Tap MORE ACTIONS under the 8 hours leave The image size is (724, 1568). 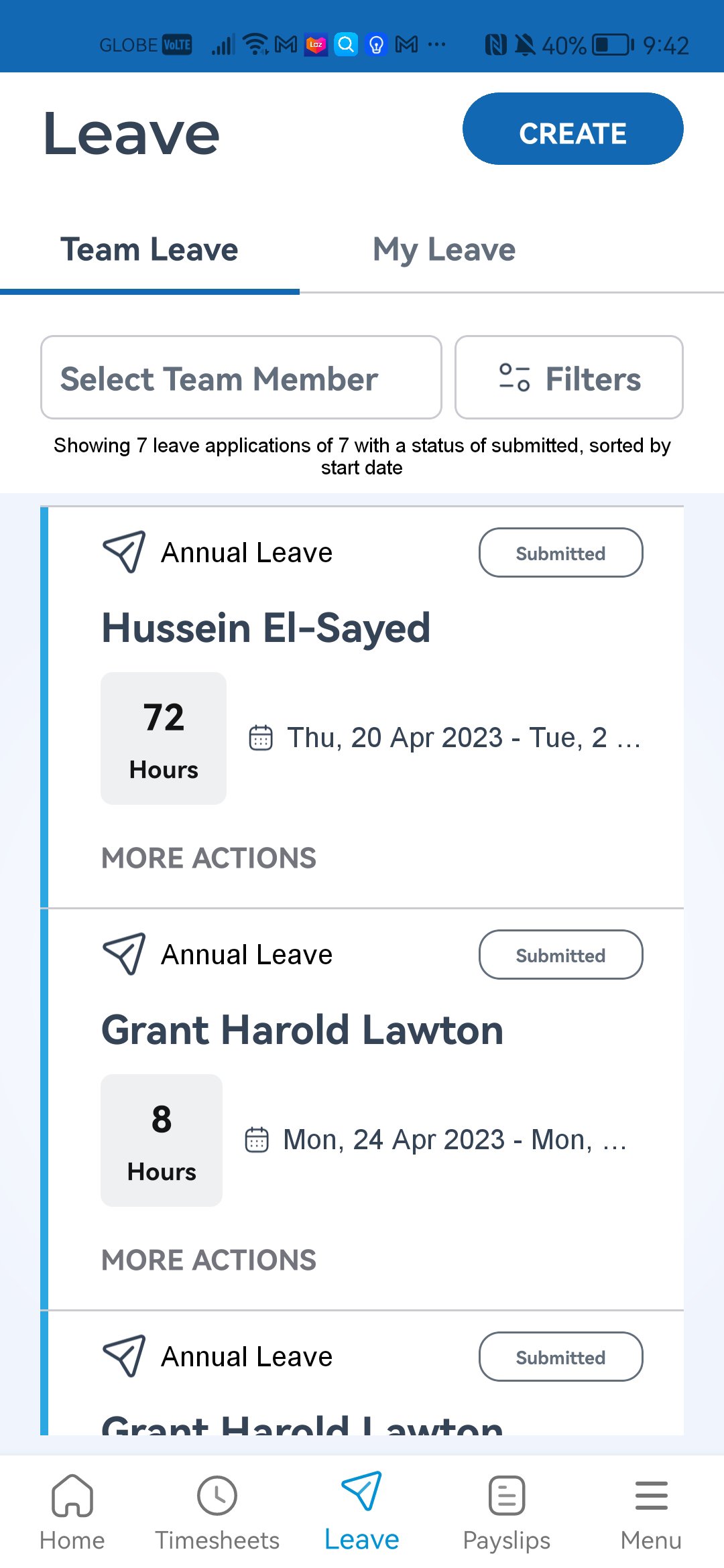point(208,1260)
